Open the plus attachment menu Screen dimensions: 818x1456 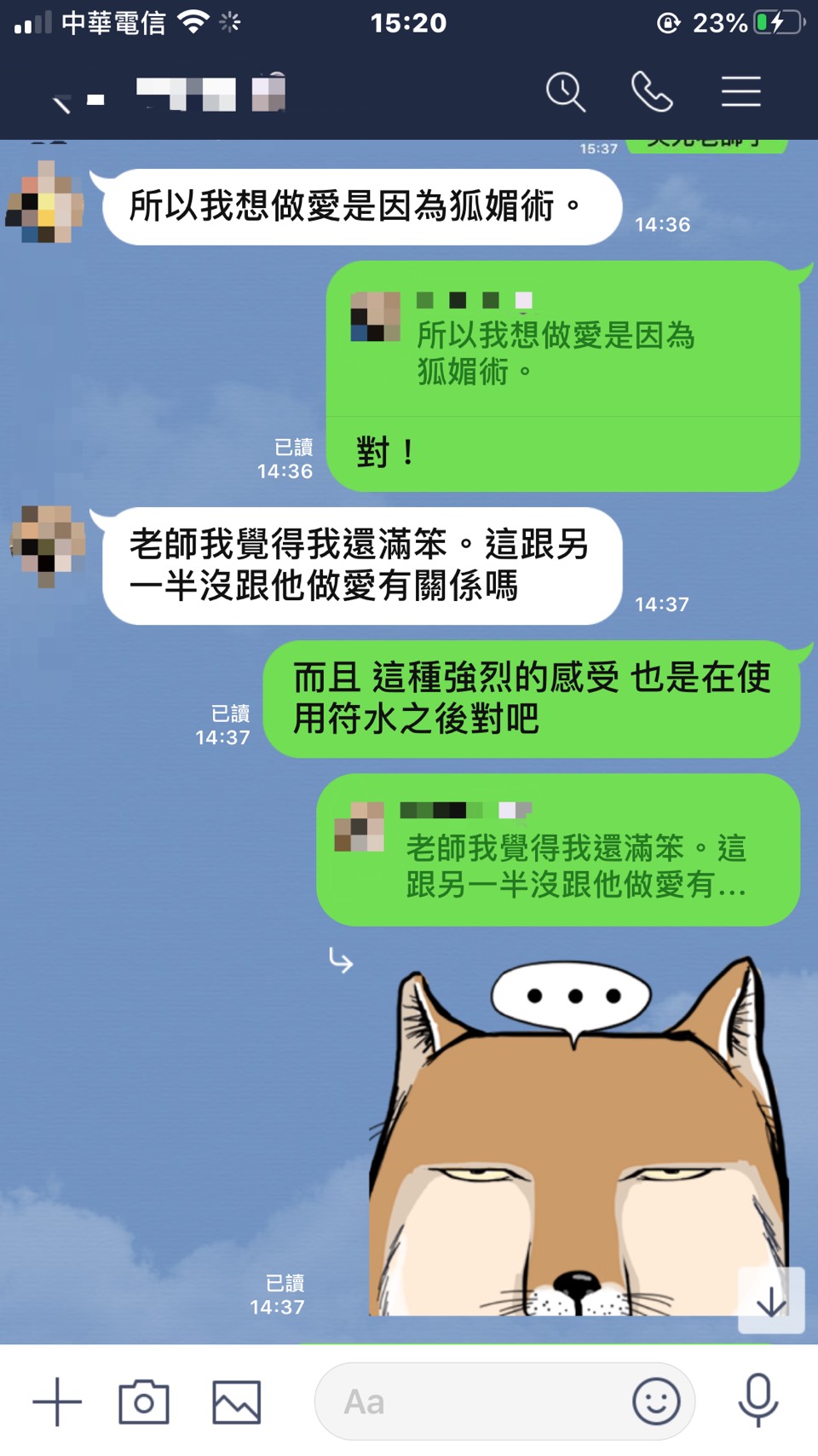click(57, 1401)
